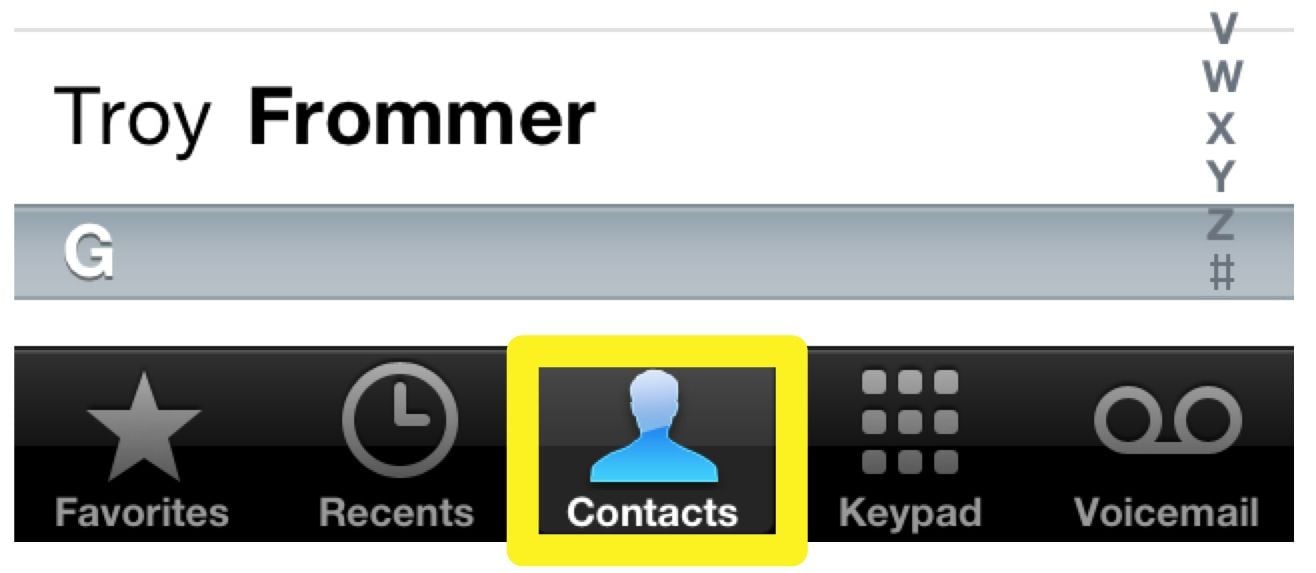The image size is (1316, 573).
Task: Select the Contacts tab
Action: coord(655,447)
